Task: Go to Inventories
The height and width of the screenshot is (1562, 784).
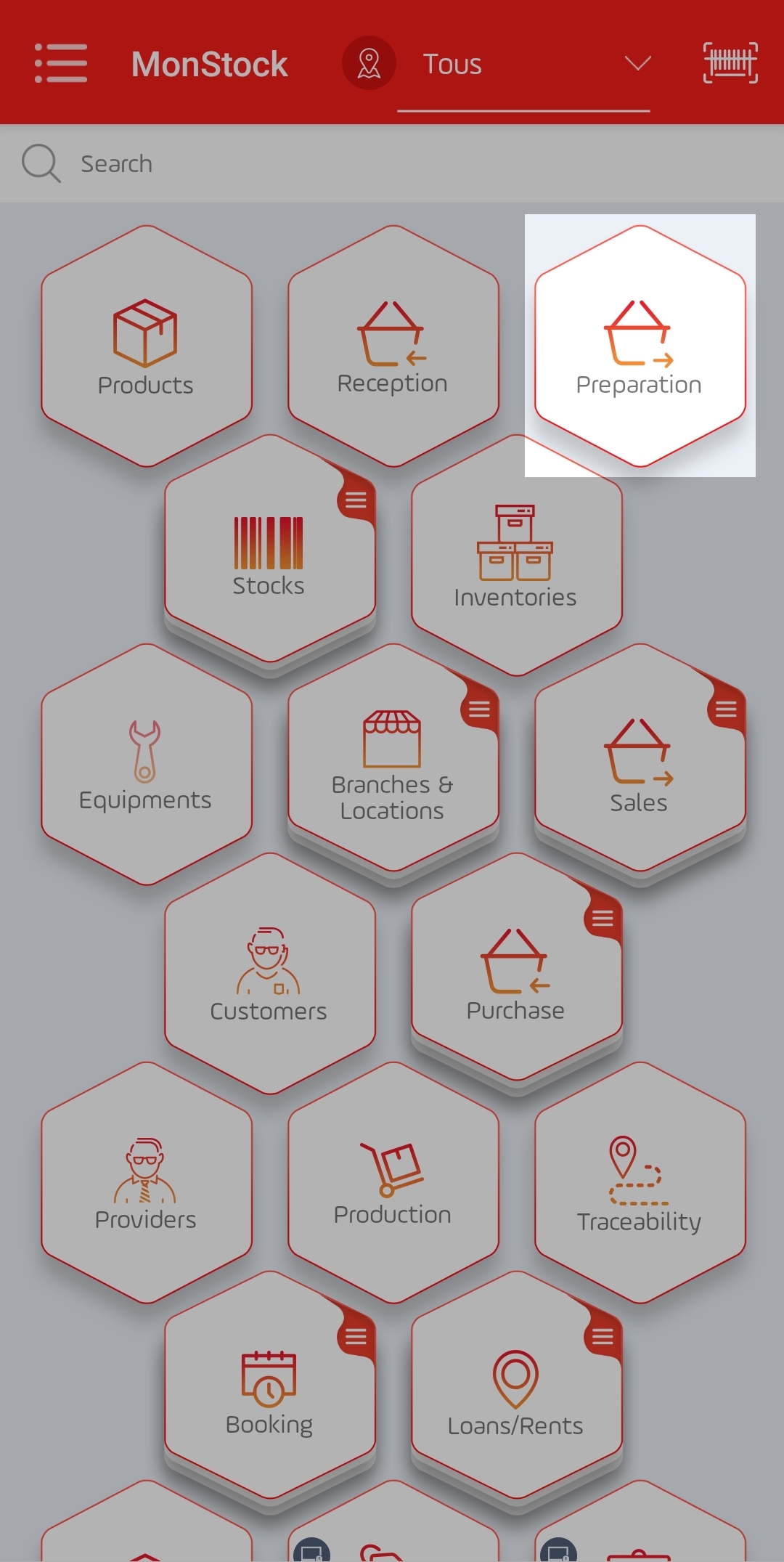Action: [516, 556]
